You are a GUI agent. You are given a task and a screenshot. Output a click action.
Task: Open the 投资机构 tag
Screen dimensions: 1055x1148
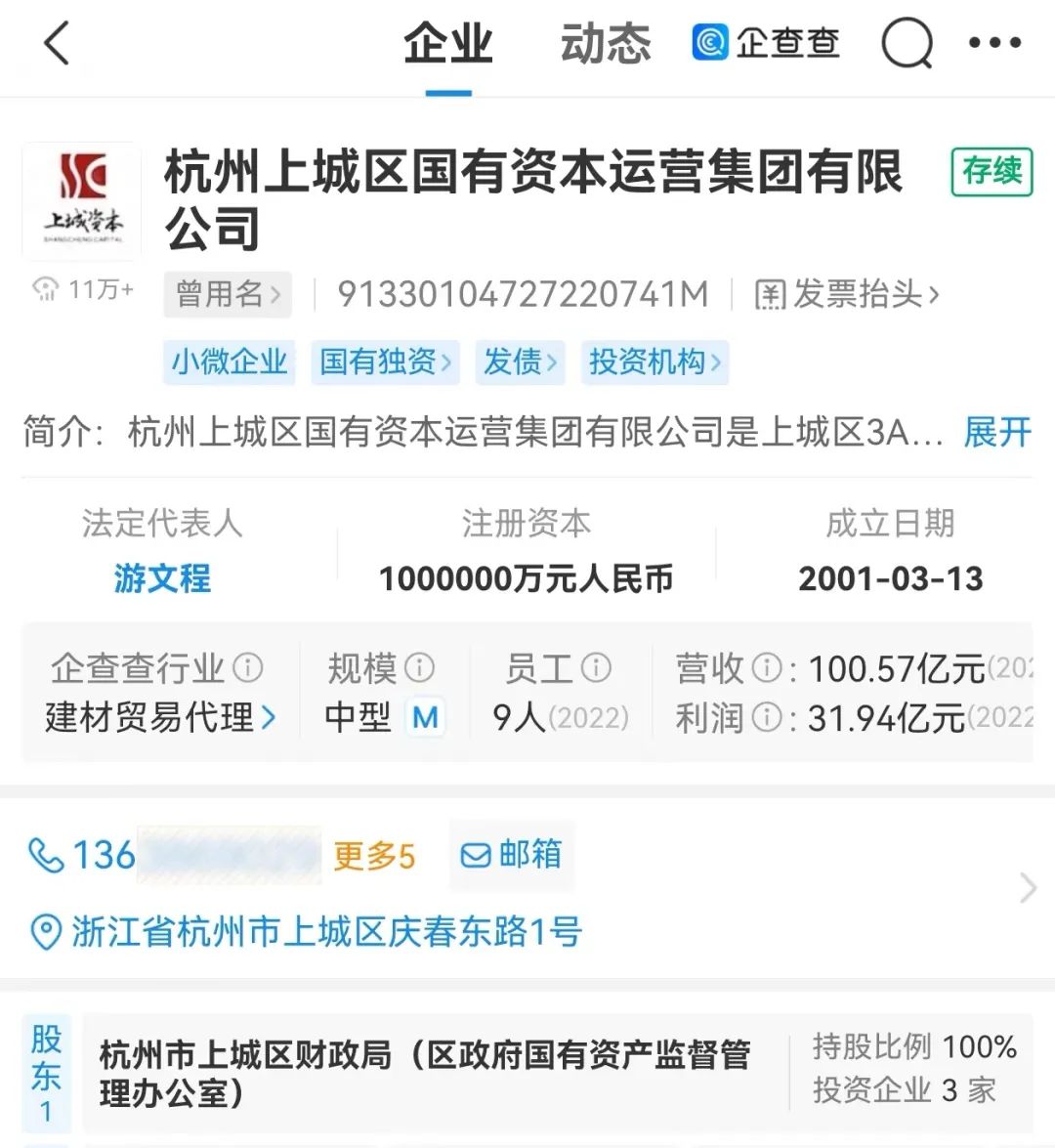pos(654,362)
